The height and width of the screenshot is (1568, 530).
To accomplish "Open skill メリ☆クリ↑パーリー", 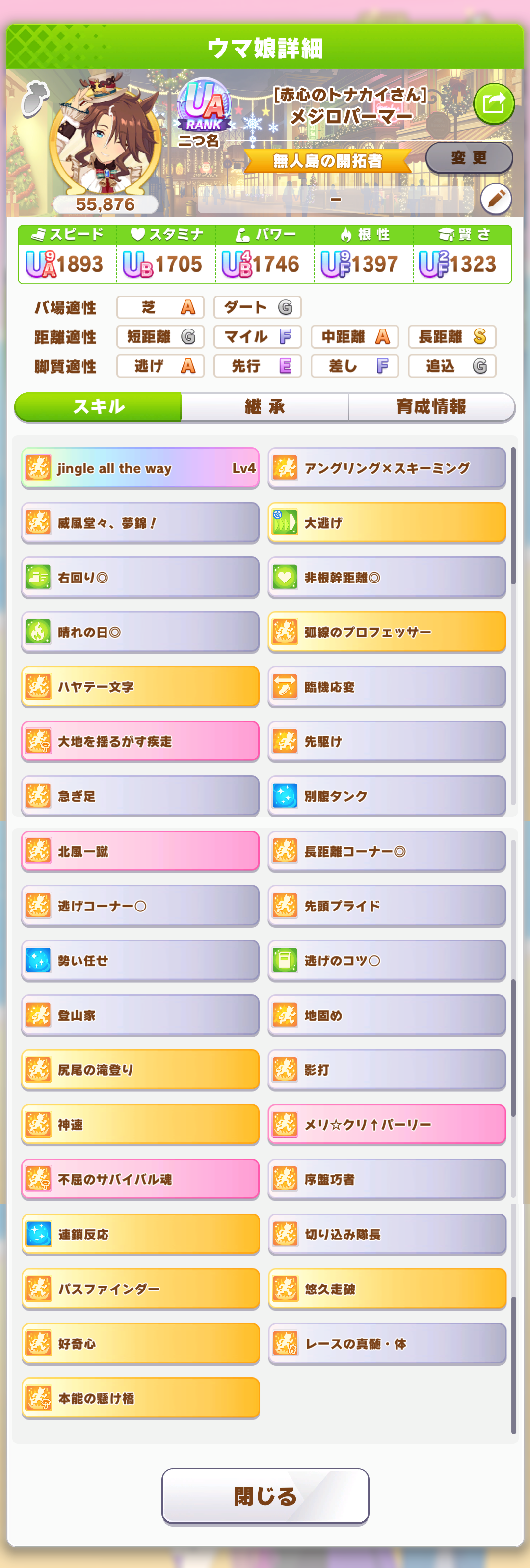I will 387,1124.
